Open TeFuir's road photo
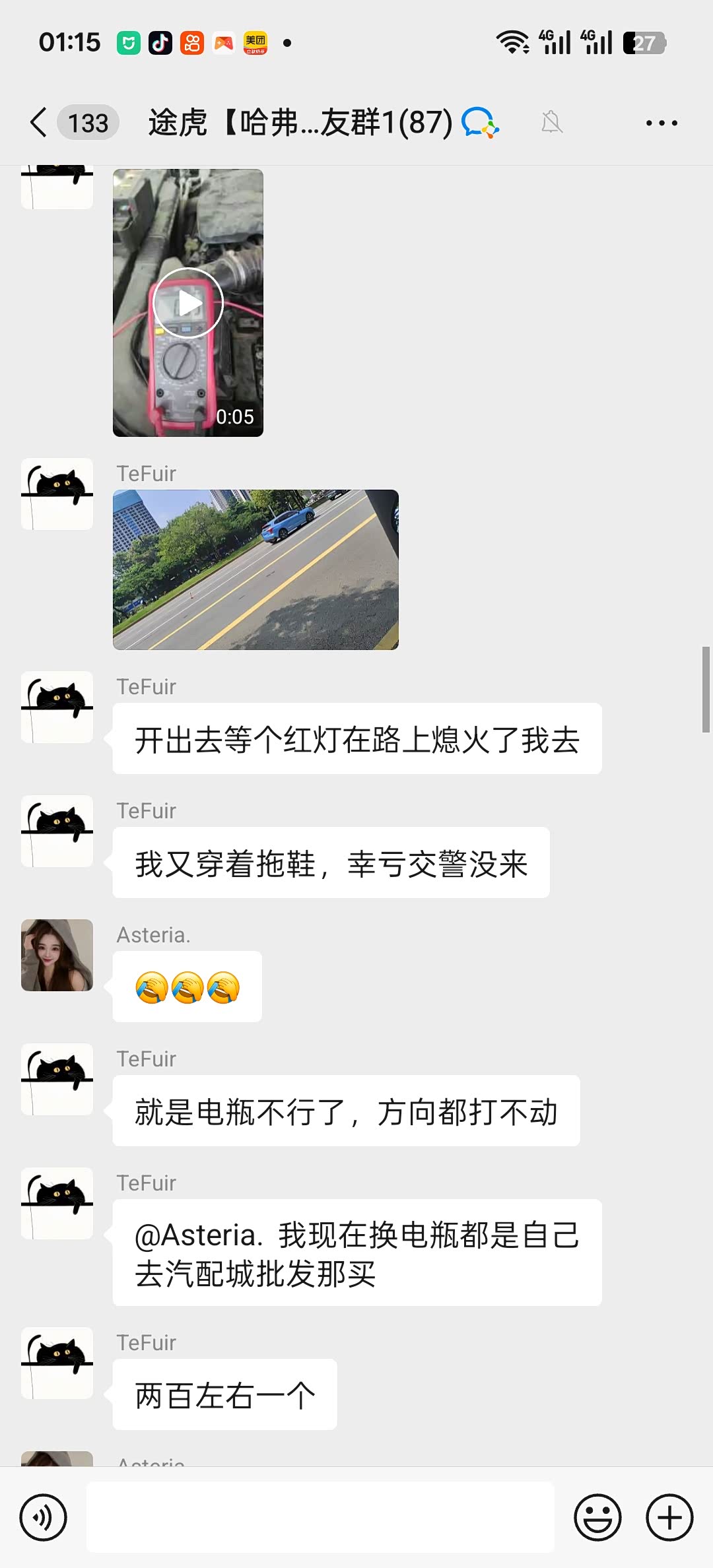 tap(255, 570)
